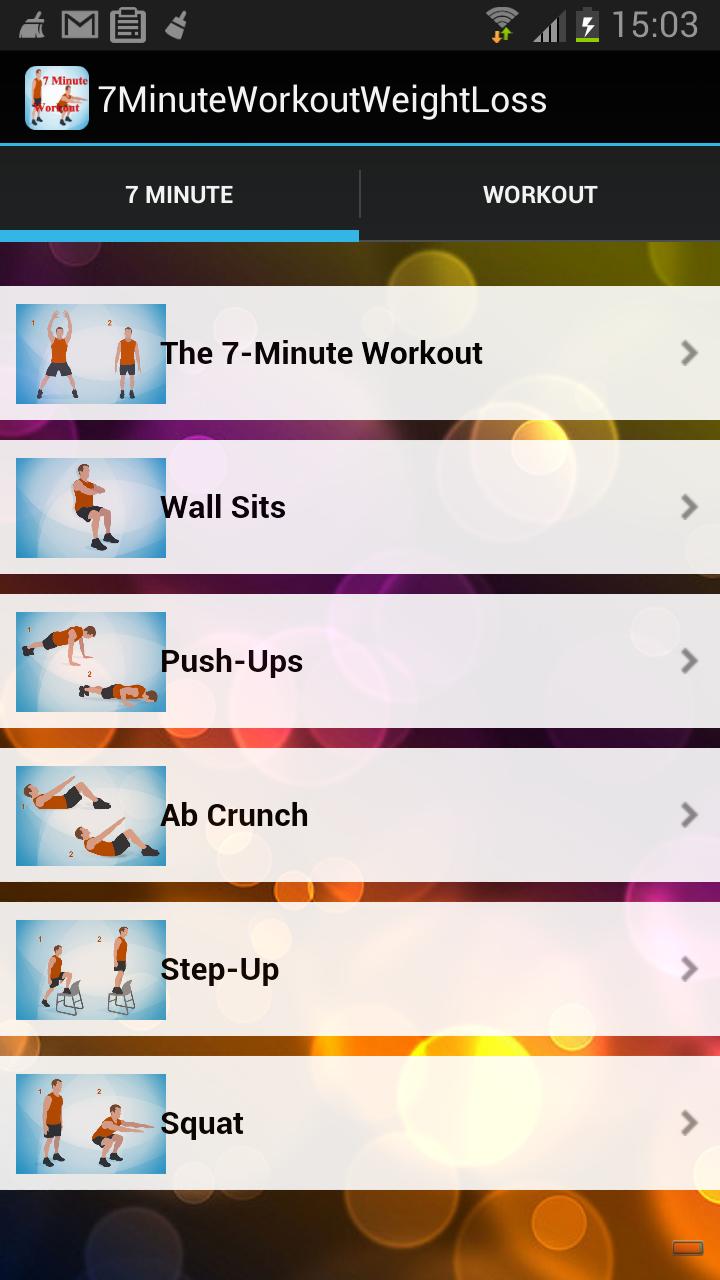This screenshot has width=720, height=1280.
Task: Show the Step-Up exercise details
Action: tap(360, 969)
